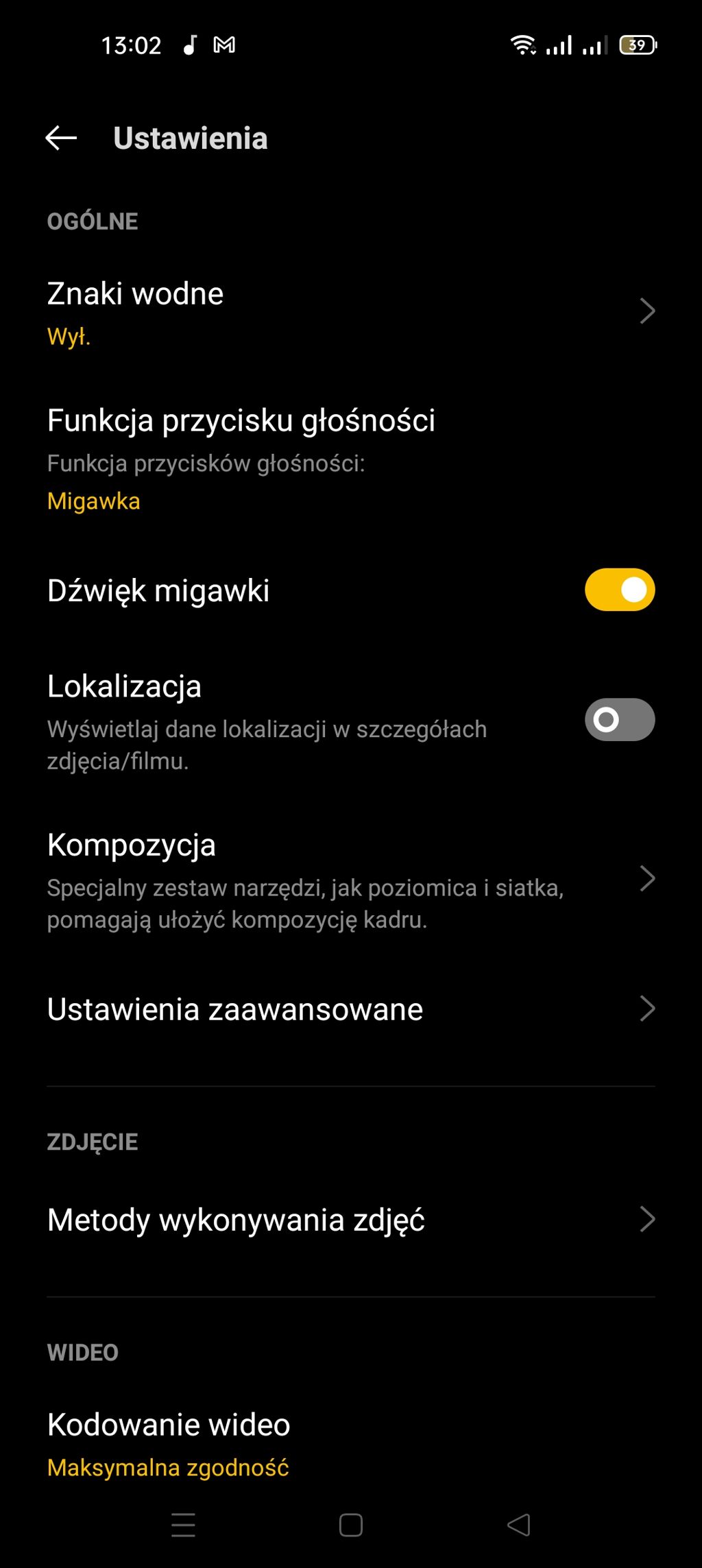Open Znaki wodne settings
The width and height of the screenshot is (702, 1568).
coord(350,312)
